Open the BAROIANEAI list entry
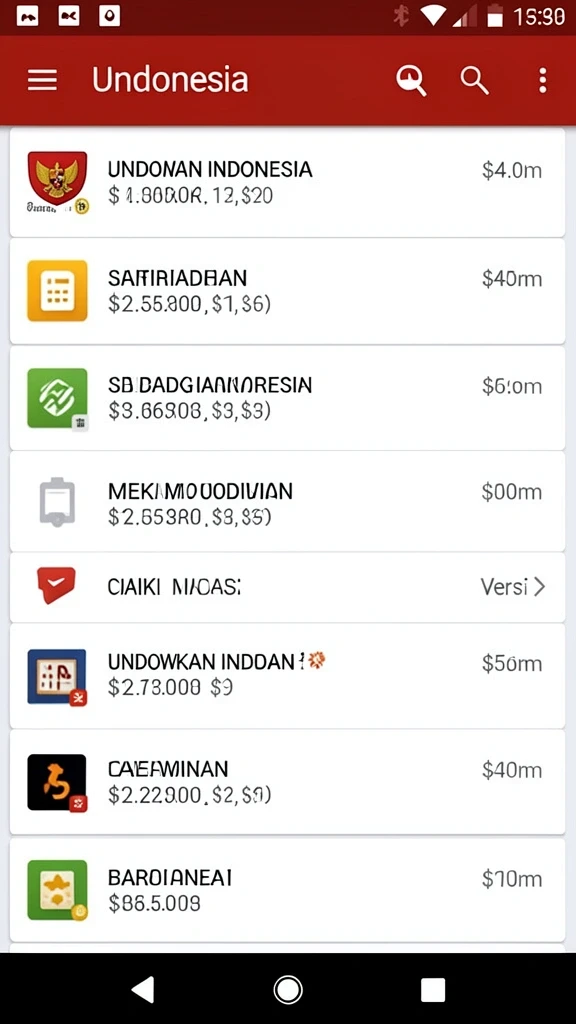Screen dimensions: 576x1024 coord(287,889)
